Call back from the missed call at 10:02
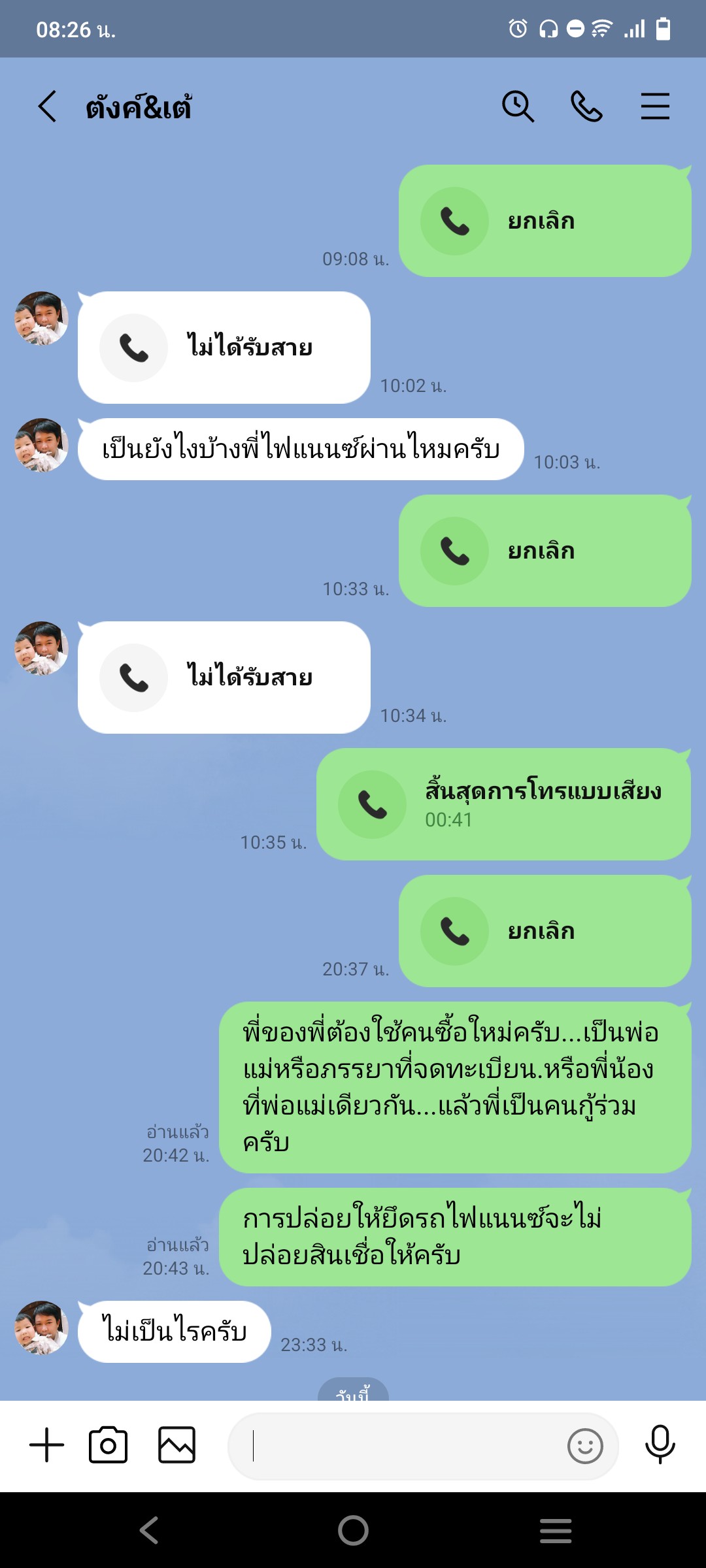Screen dimensions: 706x1568 coord(224,348)
